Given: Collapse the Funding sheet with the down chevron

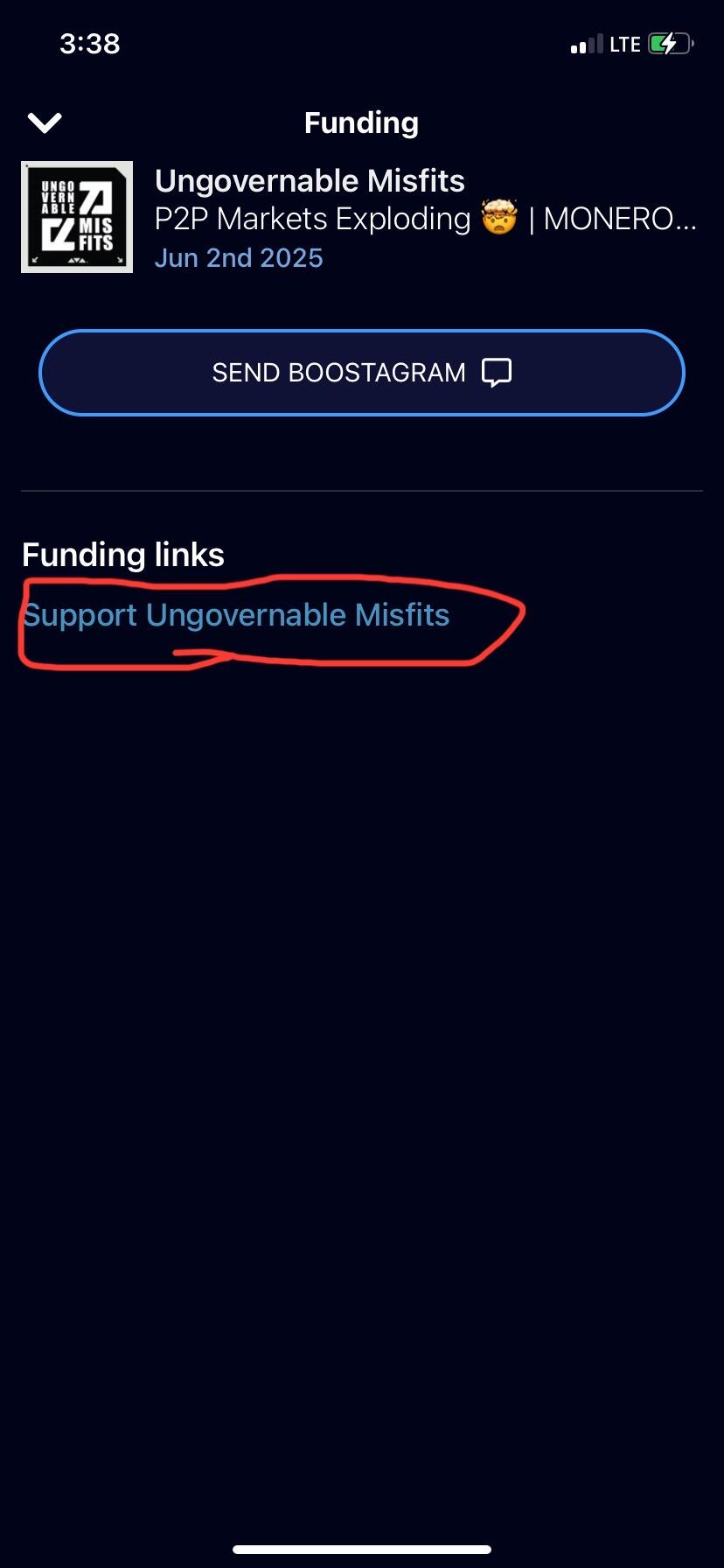Looking at the screenshot, I should [x=45, y=122].
